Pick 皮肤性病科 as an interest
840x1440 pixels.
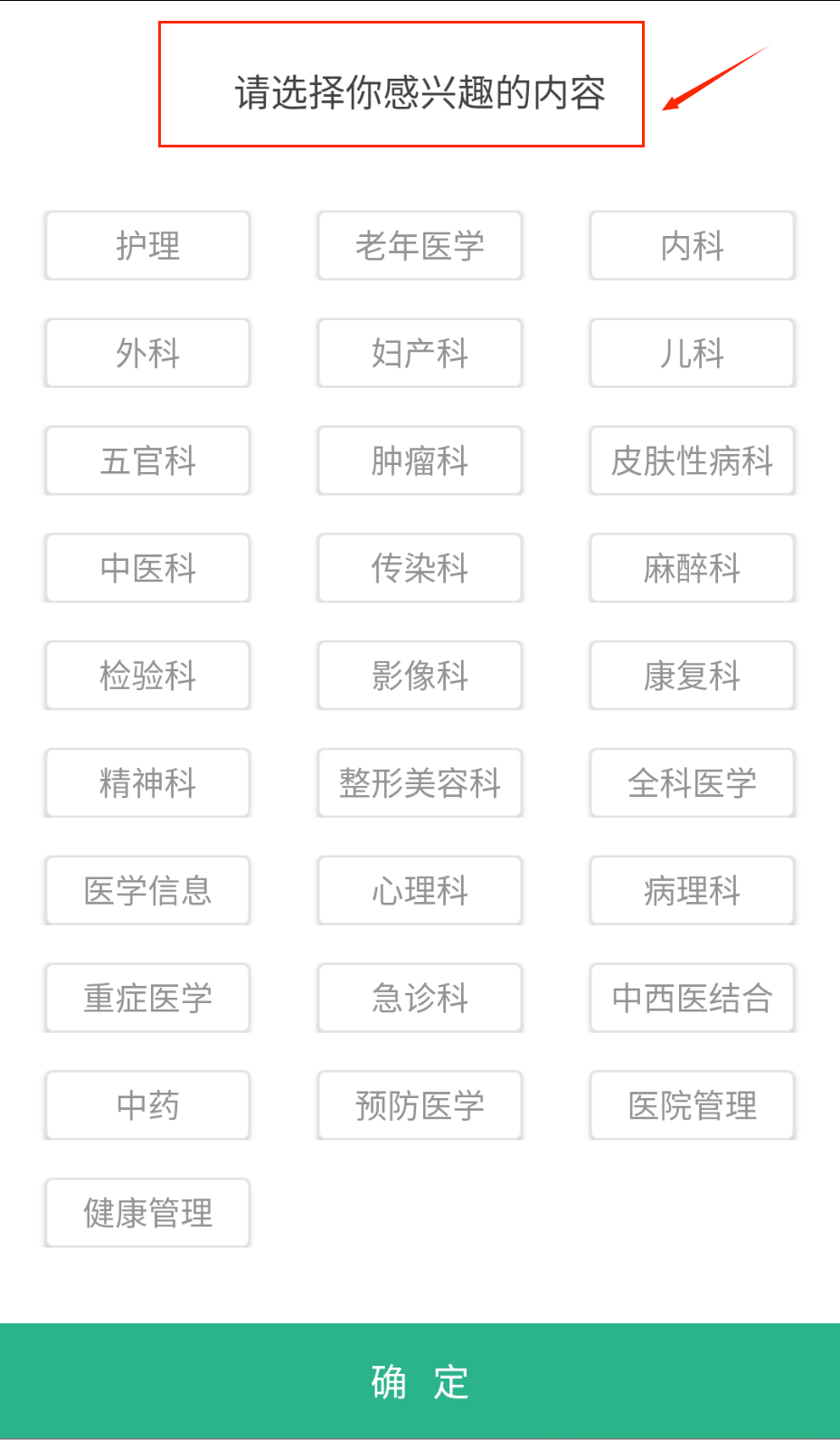pos(693,461)
